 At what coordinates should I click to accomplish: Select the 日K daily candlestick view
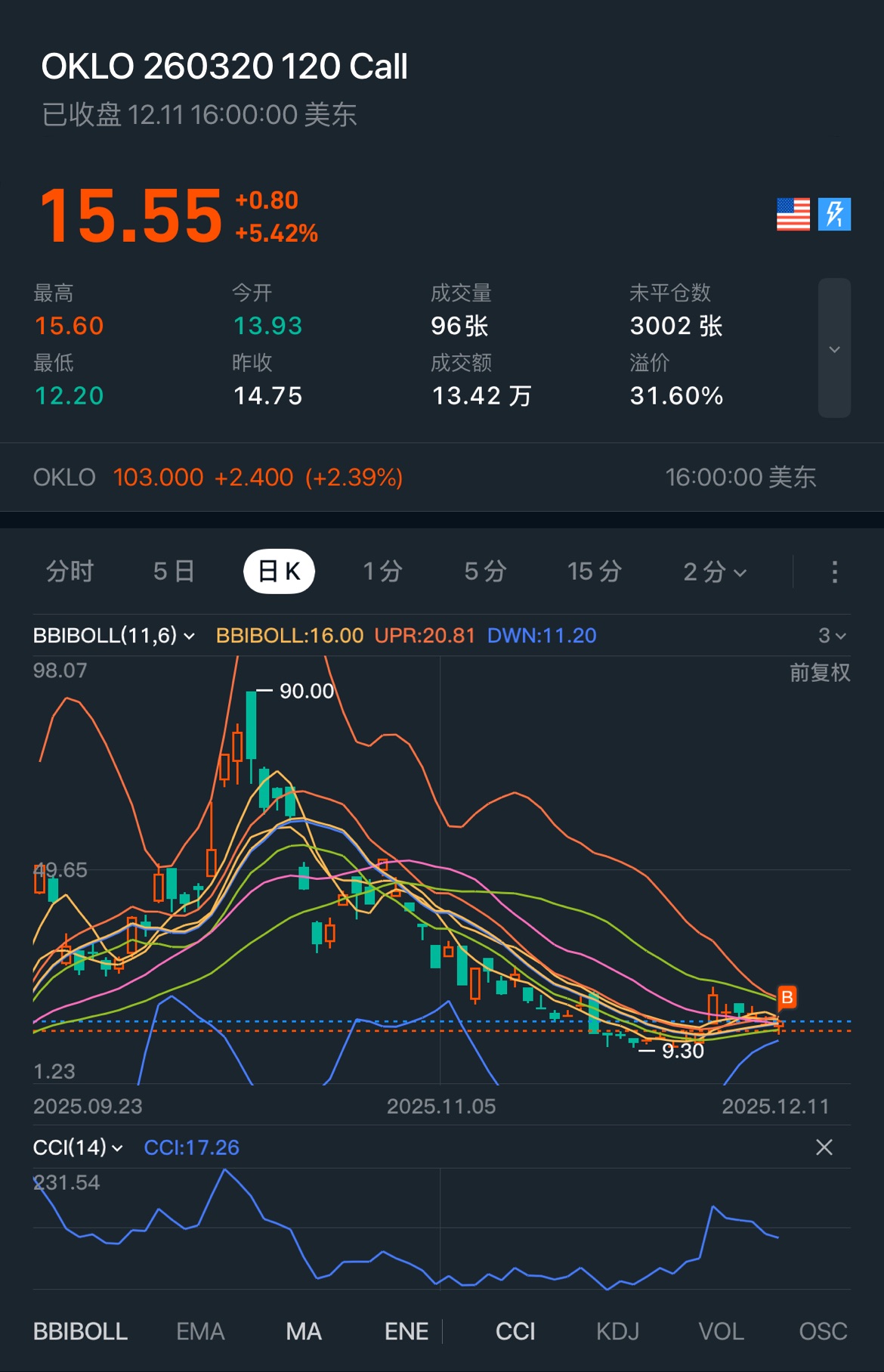tap(279, 571)
